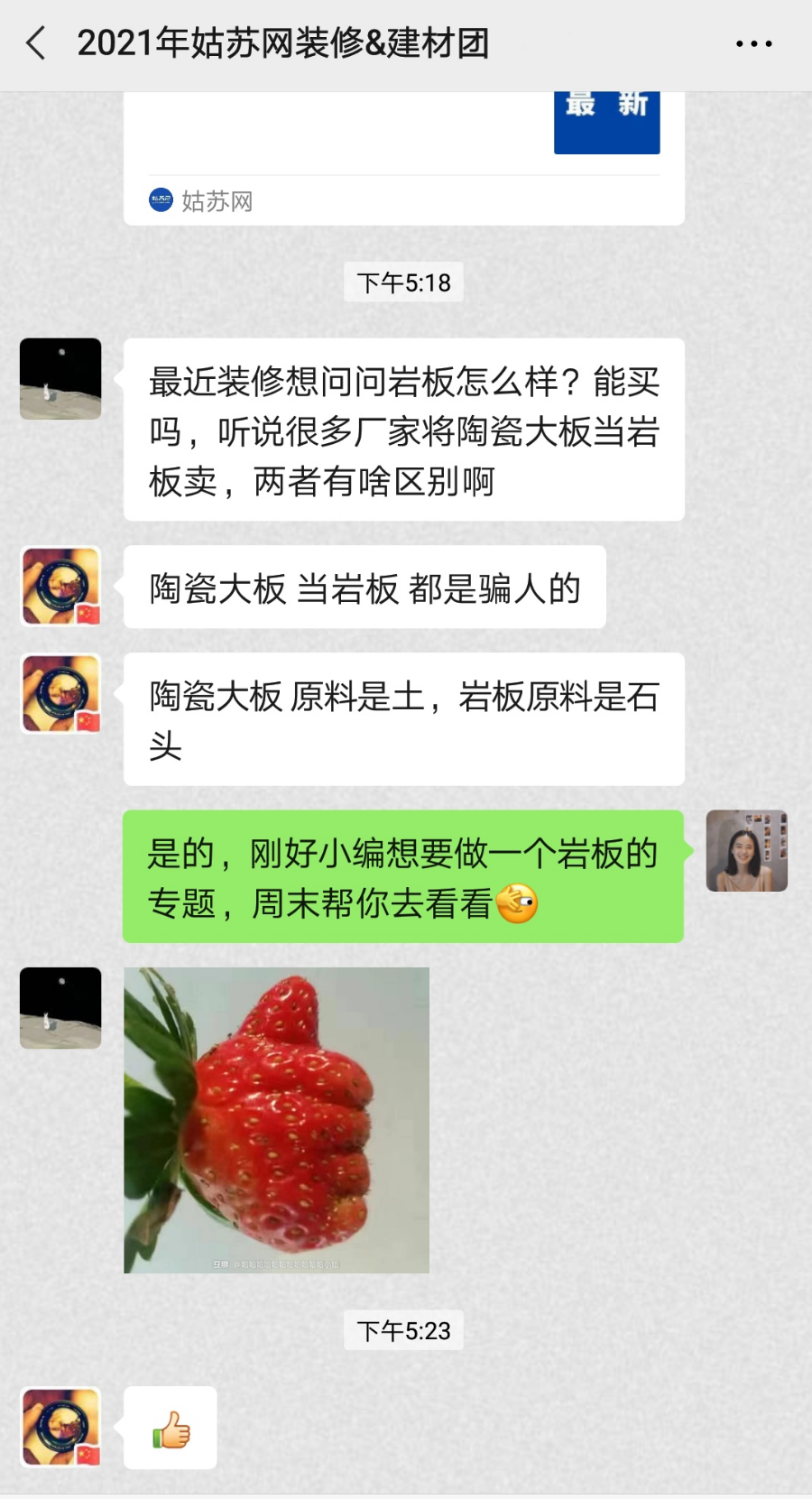Open avatar of user asking about 岩板

[60, 379]
